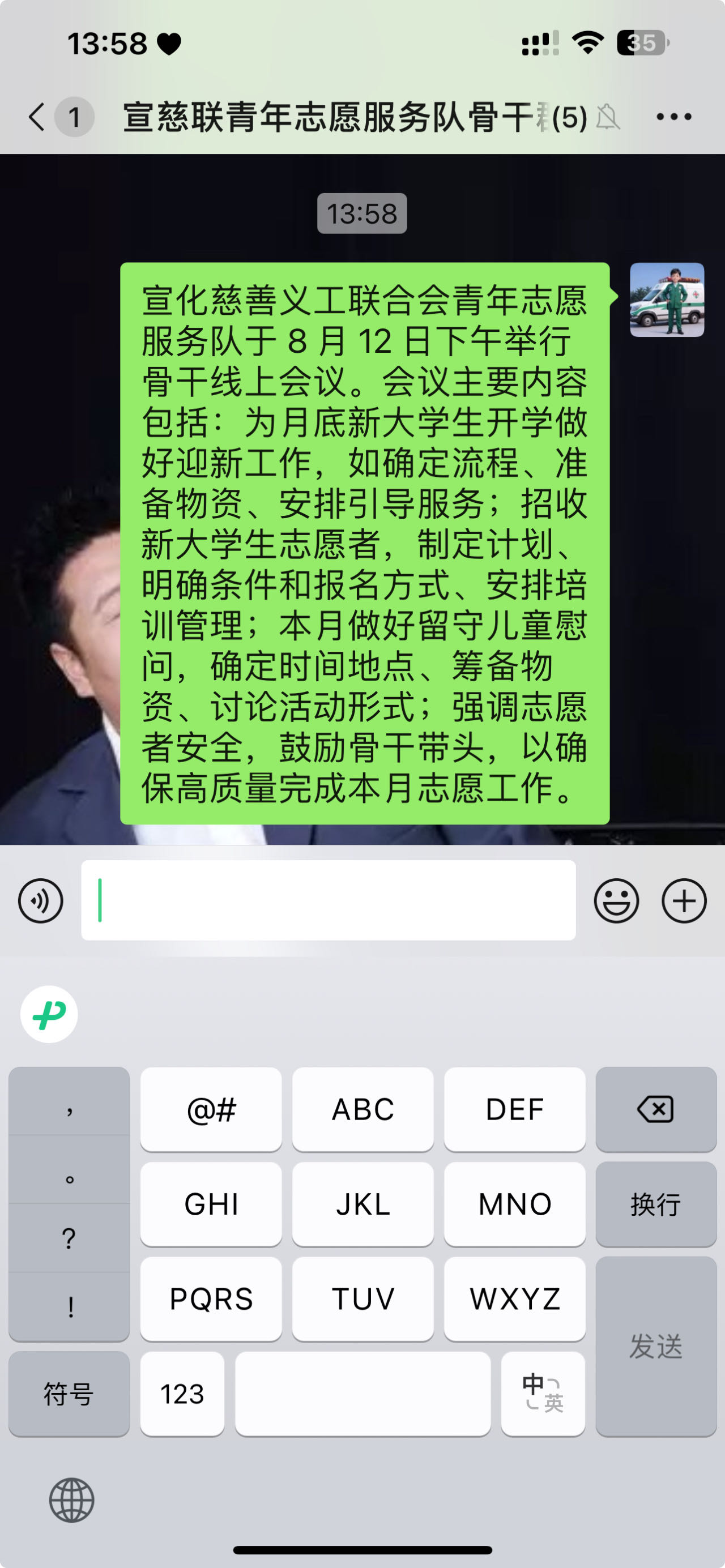Insert a question mark from the punctuation column
The width and height of the screenshot is (725, 1568).
coord(70,1238)
